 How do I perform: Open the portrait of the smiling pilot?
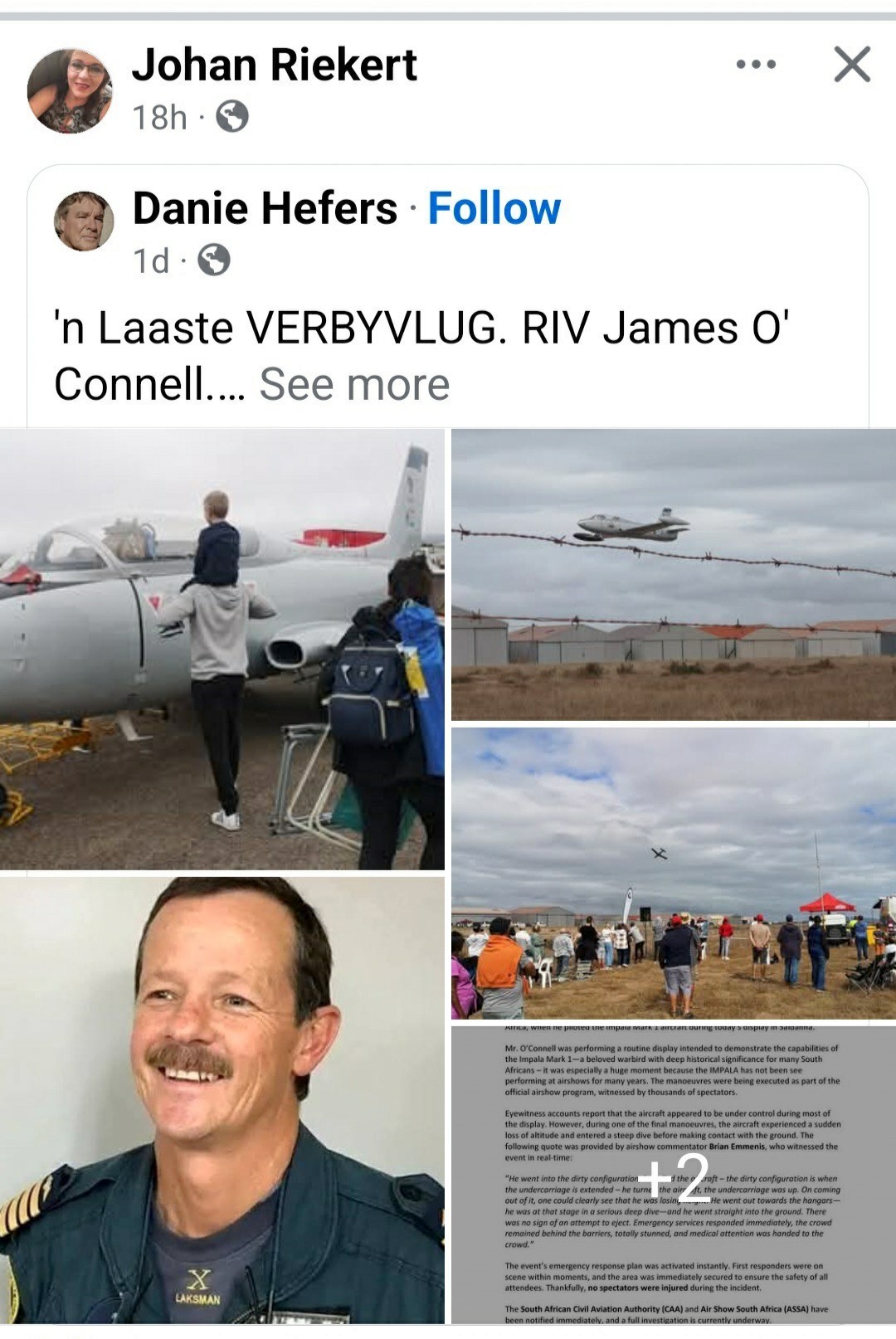pos(222,1099)
